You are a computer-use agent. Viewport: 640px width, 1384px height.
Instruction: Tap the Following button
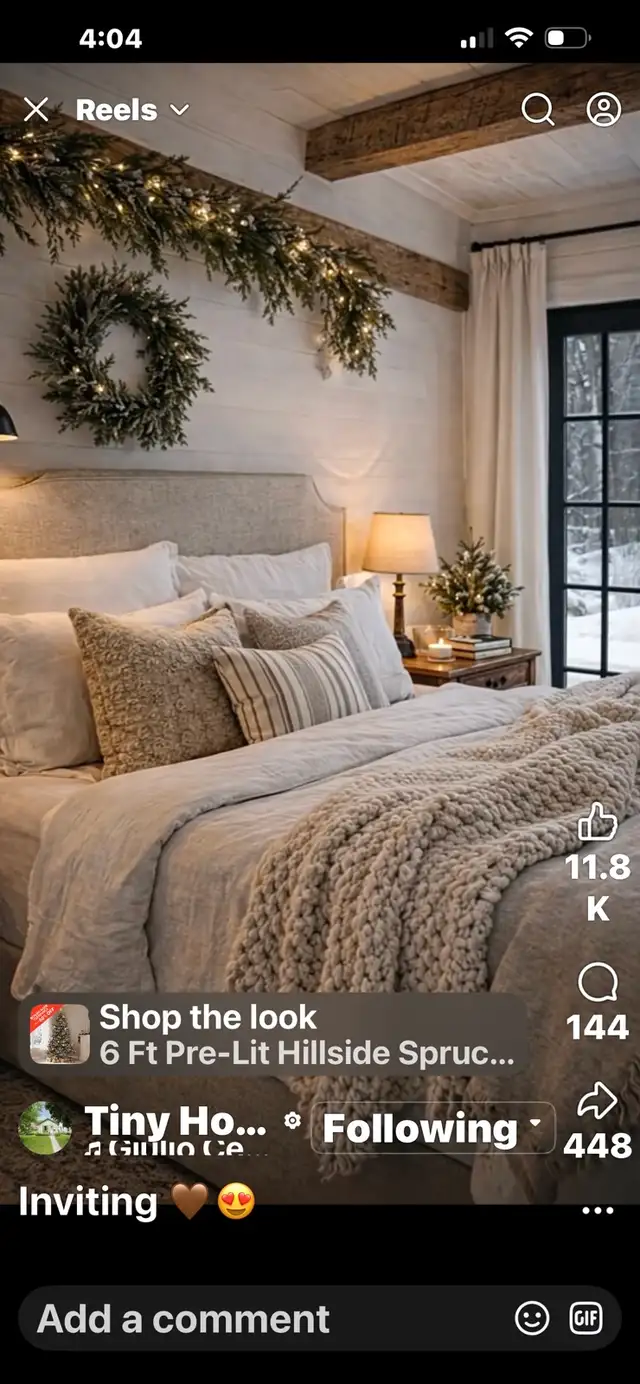point(432,1129)
